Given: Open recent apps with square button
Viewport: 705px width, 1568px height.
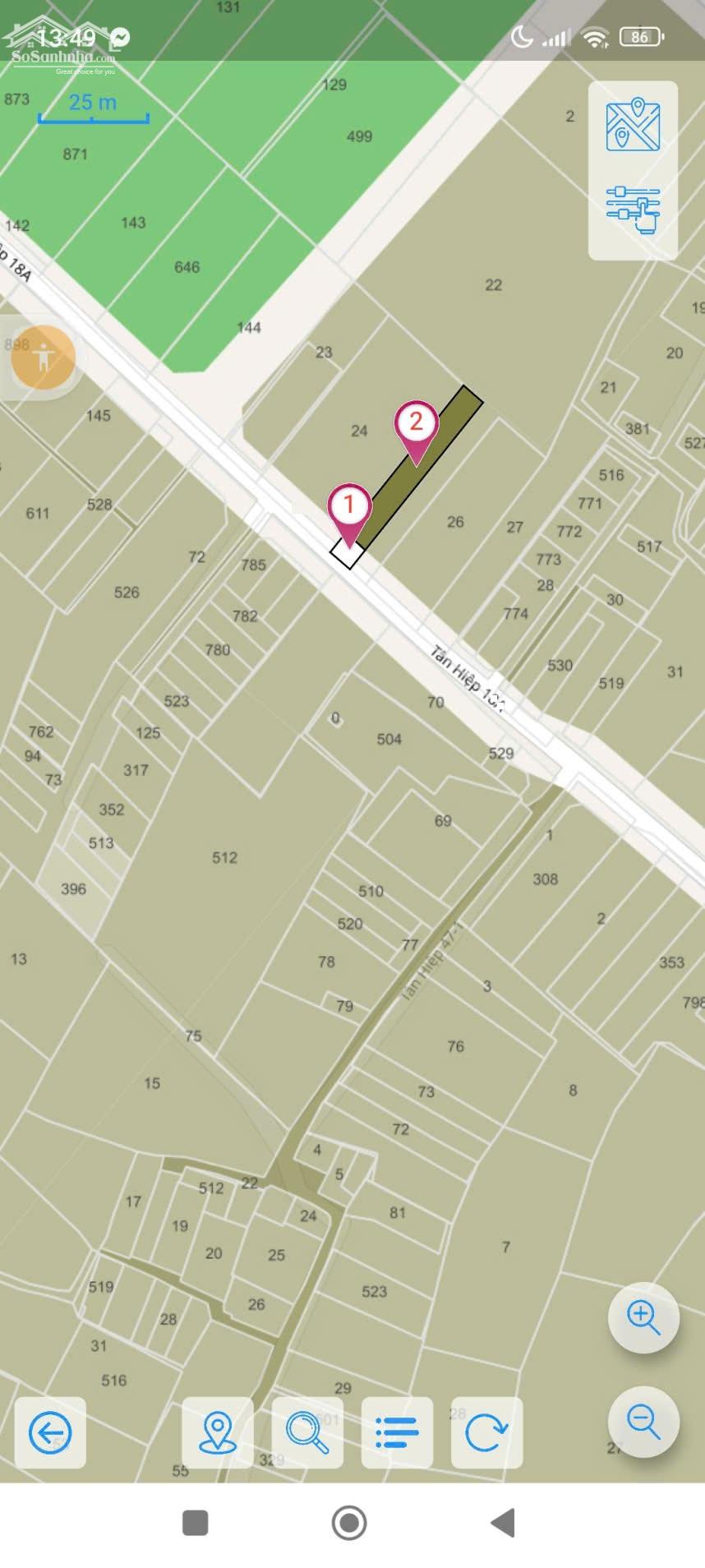Looking at the screenshot, I should point(196,1523).
